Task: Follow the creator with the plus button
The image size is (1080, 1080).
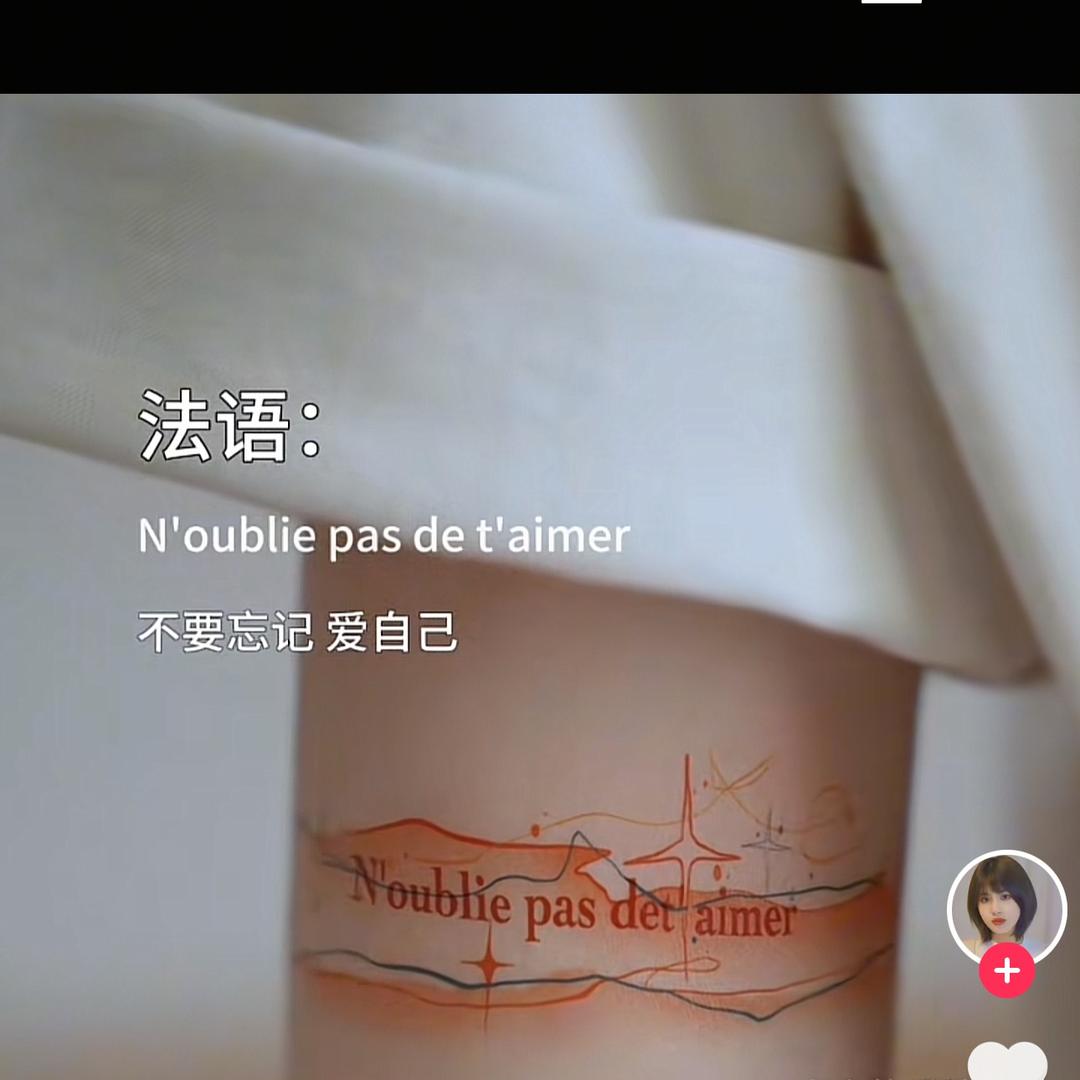Action: tap(1007, 971)
